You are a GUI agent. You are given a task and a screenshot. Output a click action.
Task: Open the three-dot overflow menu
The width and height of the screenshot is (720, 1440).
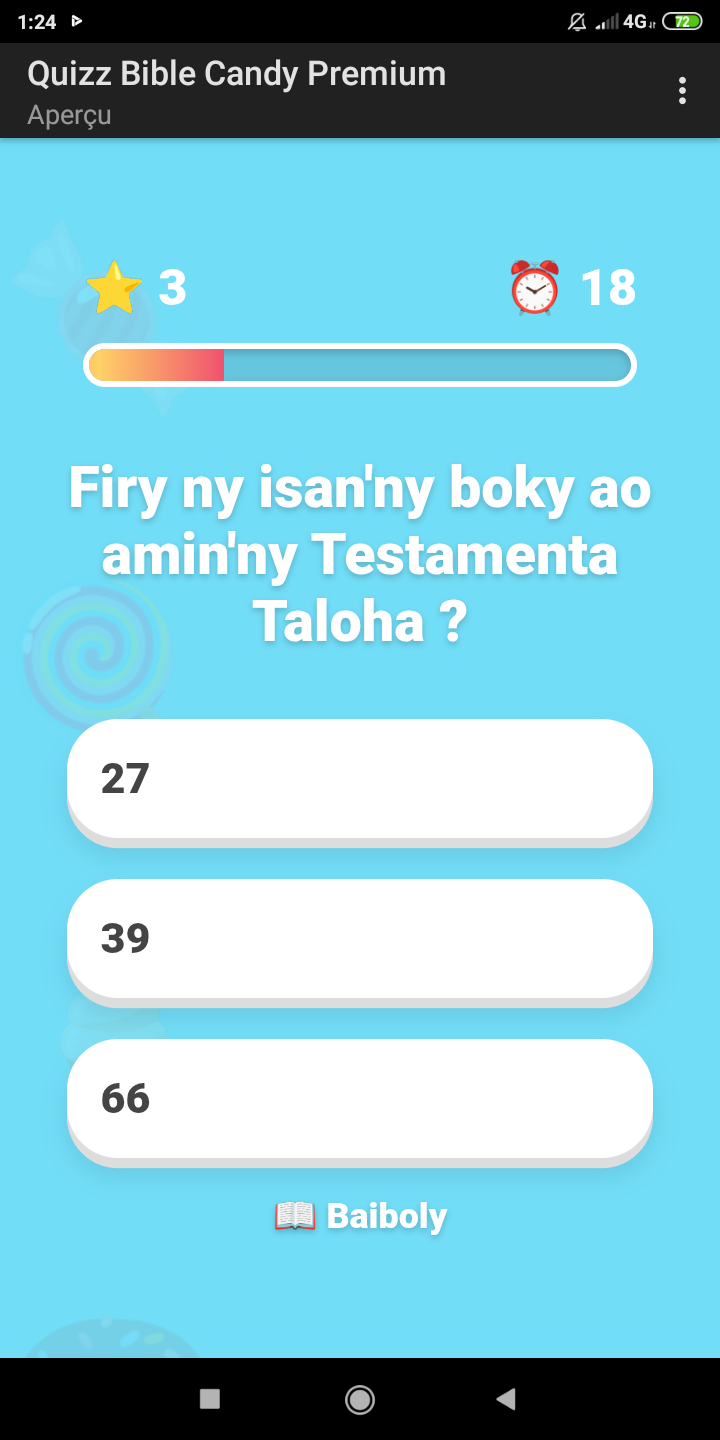pyautogui.click(x=682, y=90)
